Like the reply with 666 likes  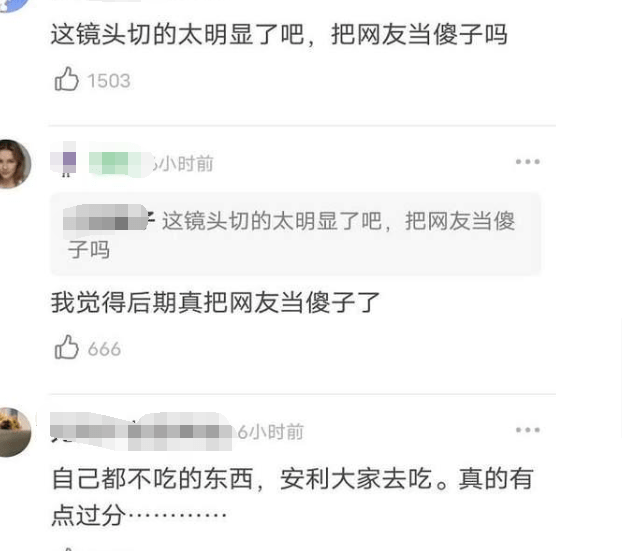tap(67, 348)
